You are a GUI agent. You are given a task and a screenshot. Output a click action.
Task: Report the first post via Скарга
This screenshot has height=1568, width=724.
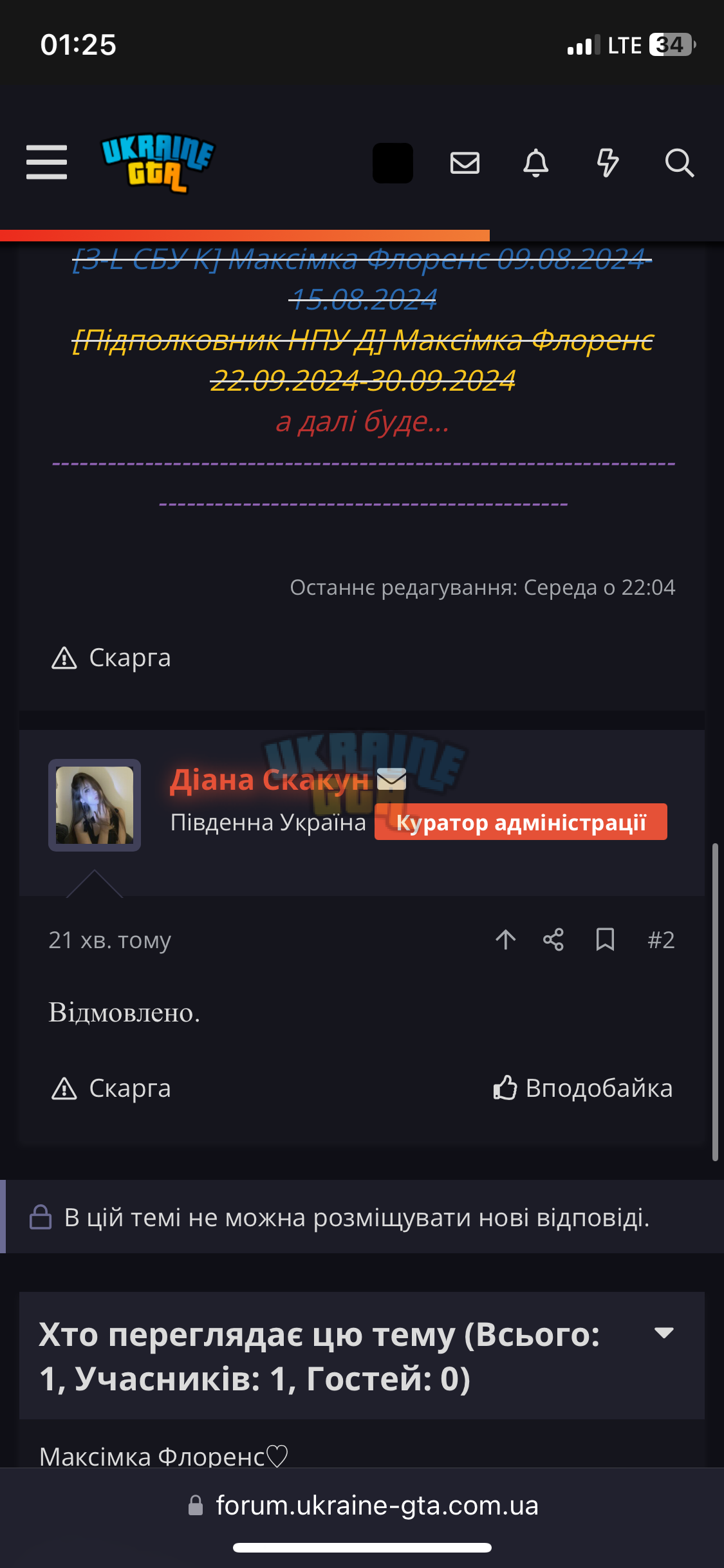click(x=111, y=658)
